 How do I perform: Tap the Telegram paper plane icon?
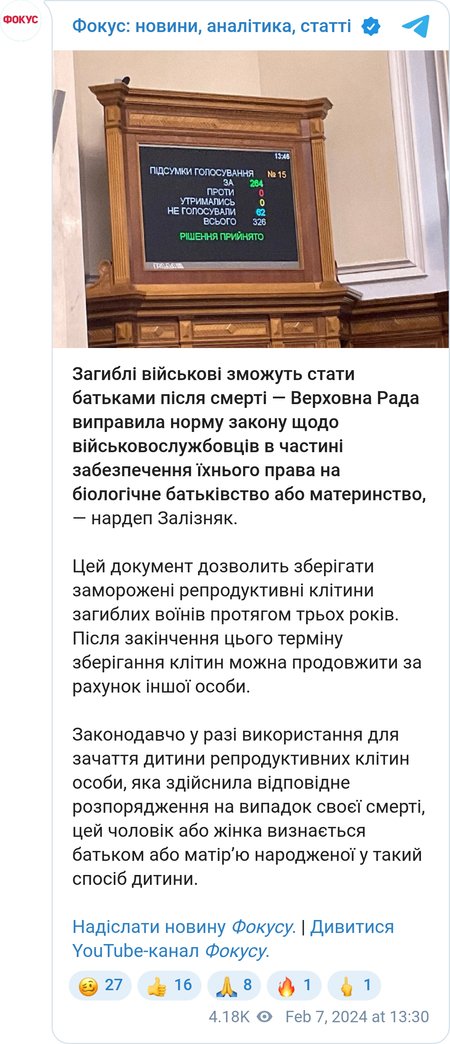(x=416, y=26)
